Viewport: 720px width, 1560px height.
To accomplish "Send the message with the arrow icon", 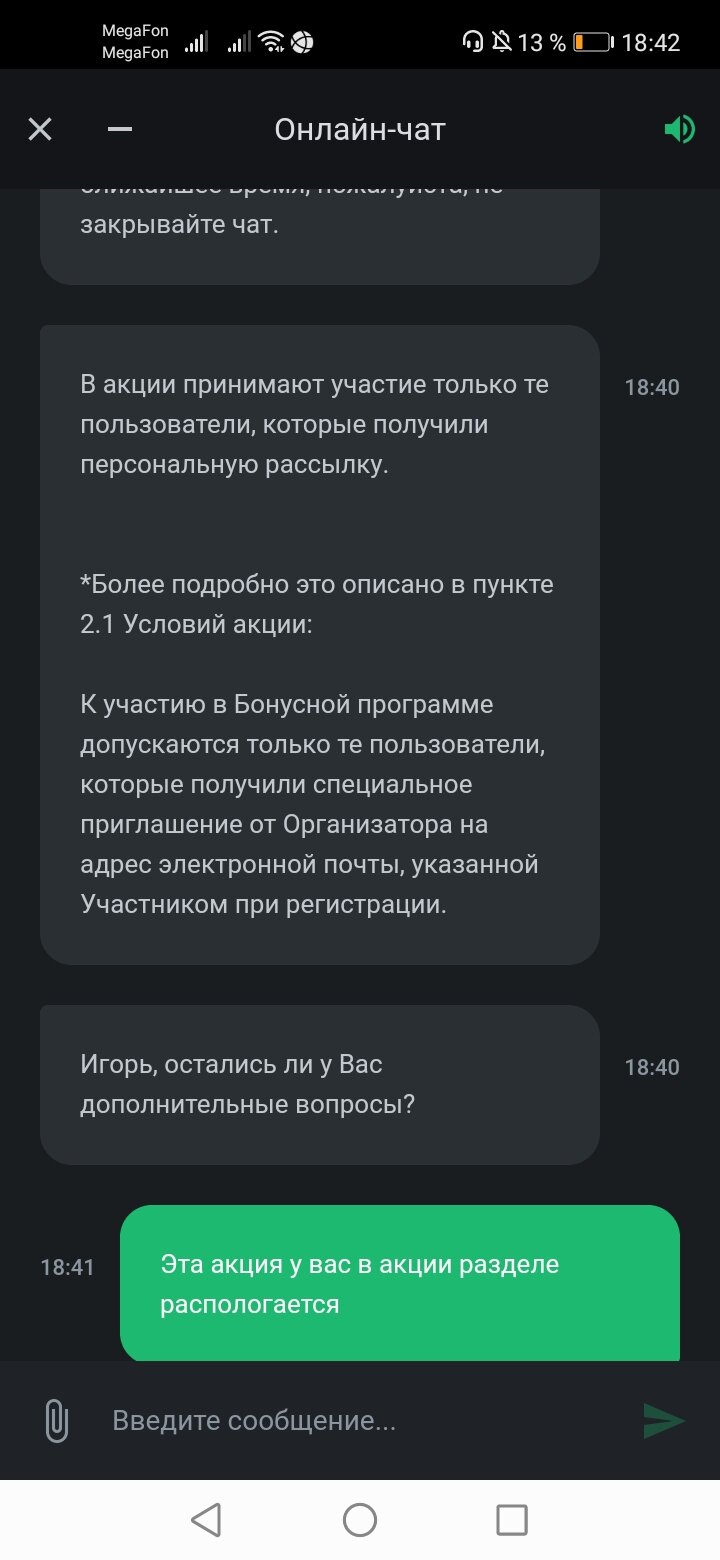I will (663, 1421).
